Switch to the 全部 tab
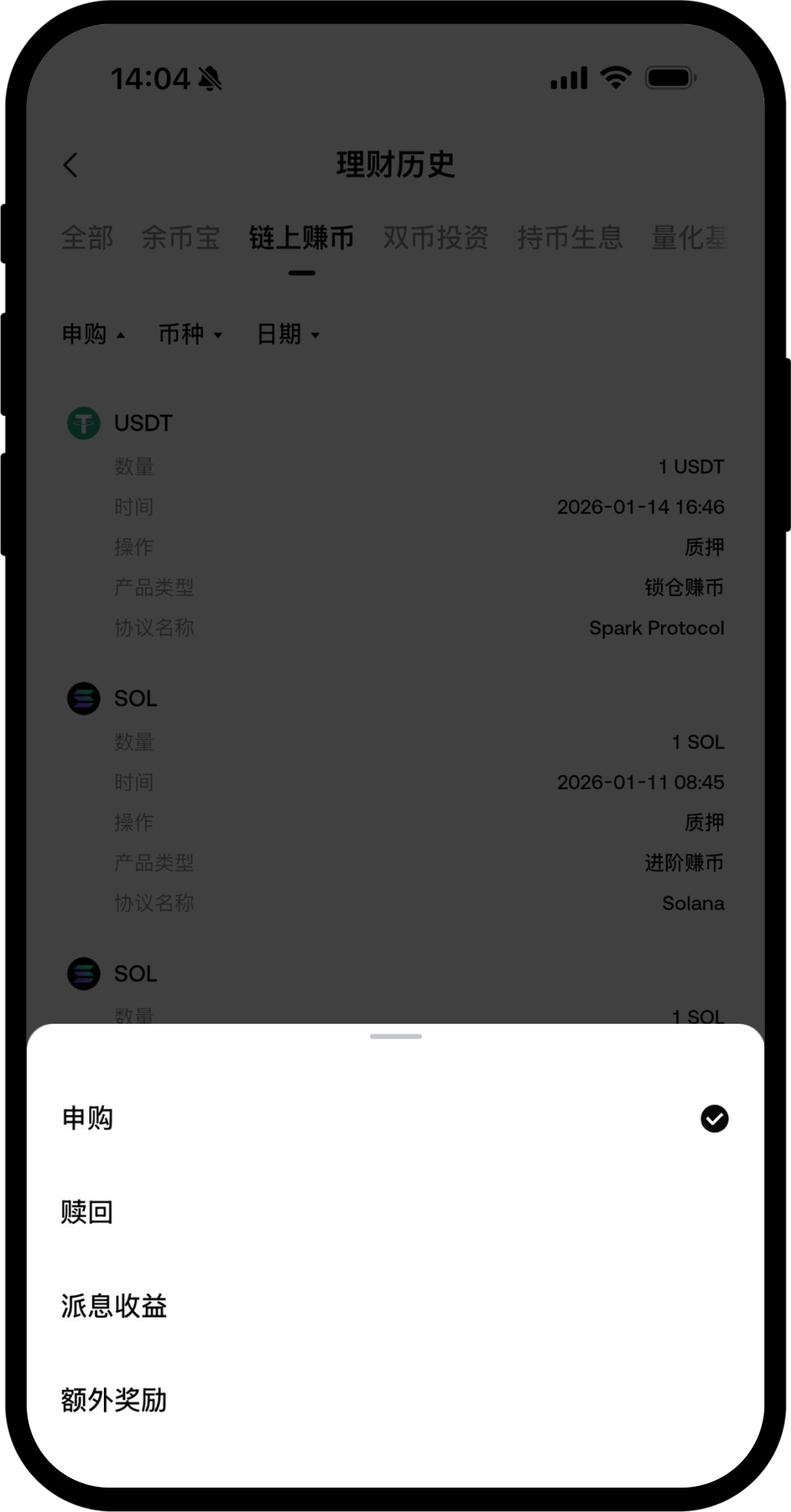Image resolution: width=791 pixels, height=1512 pixels. 87,238
